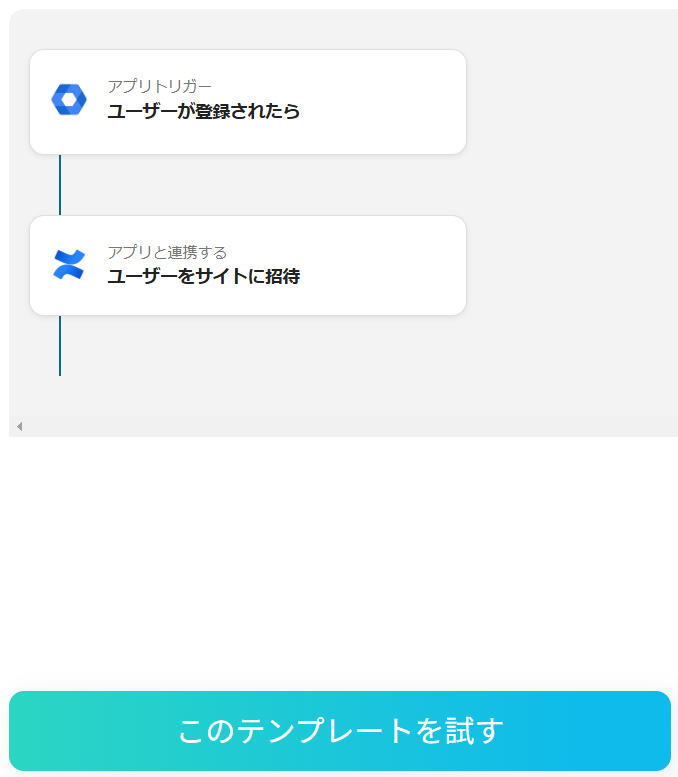Viewport: 678px width, 777px height.
Task: Tap このテンプレートを試す button
Action: (339, 731)
